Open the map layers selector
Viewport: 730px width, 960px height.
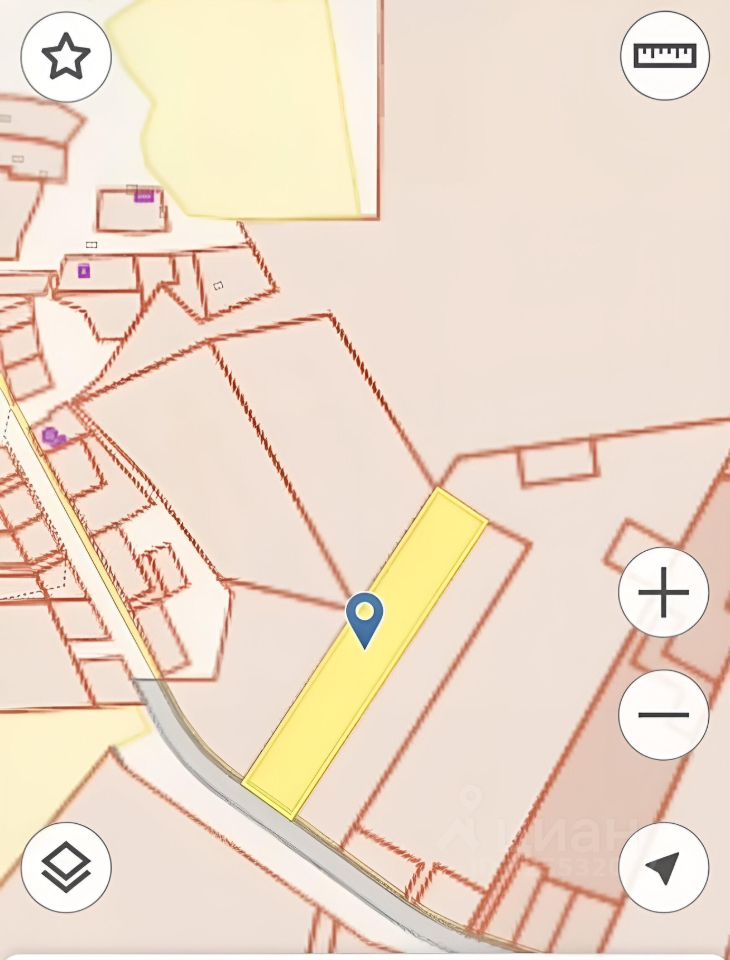tap(66, 867)
